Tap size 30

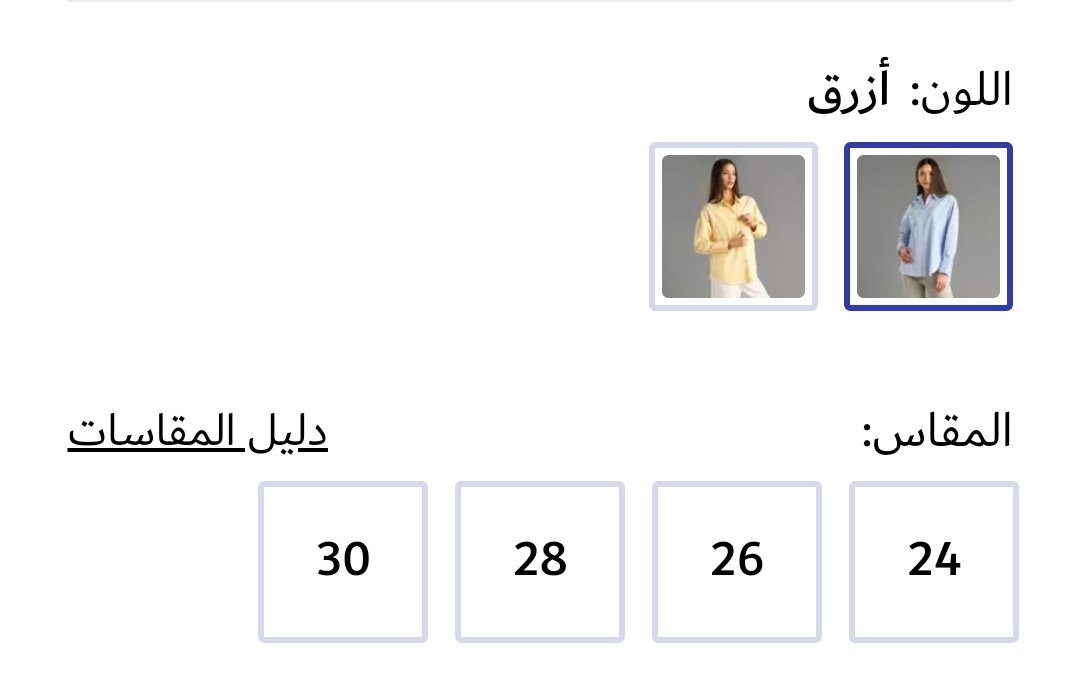(343, 561)
